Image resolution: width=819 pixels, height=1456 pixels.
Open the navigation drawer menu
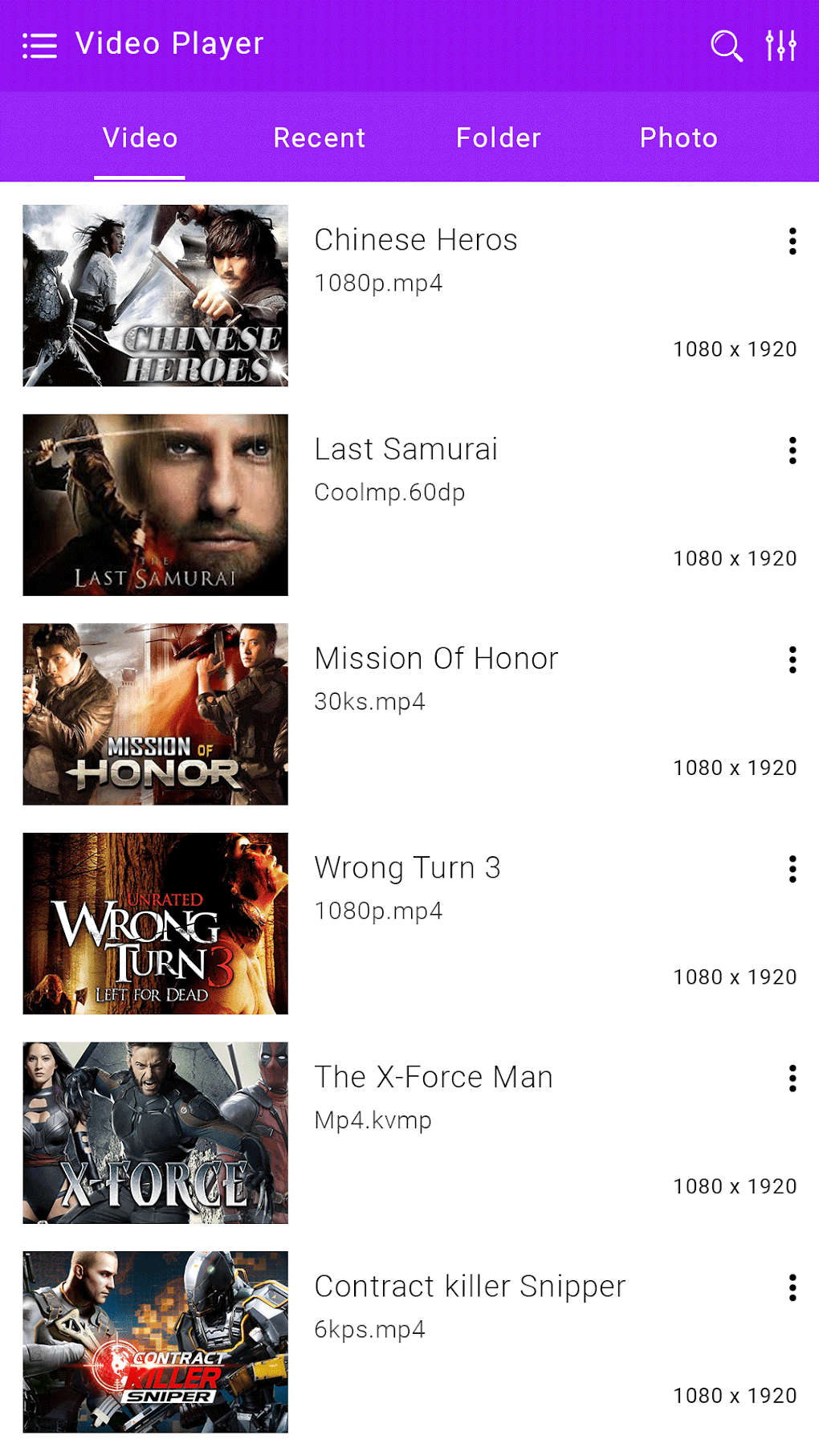(39, 44)
